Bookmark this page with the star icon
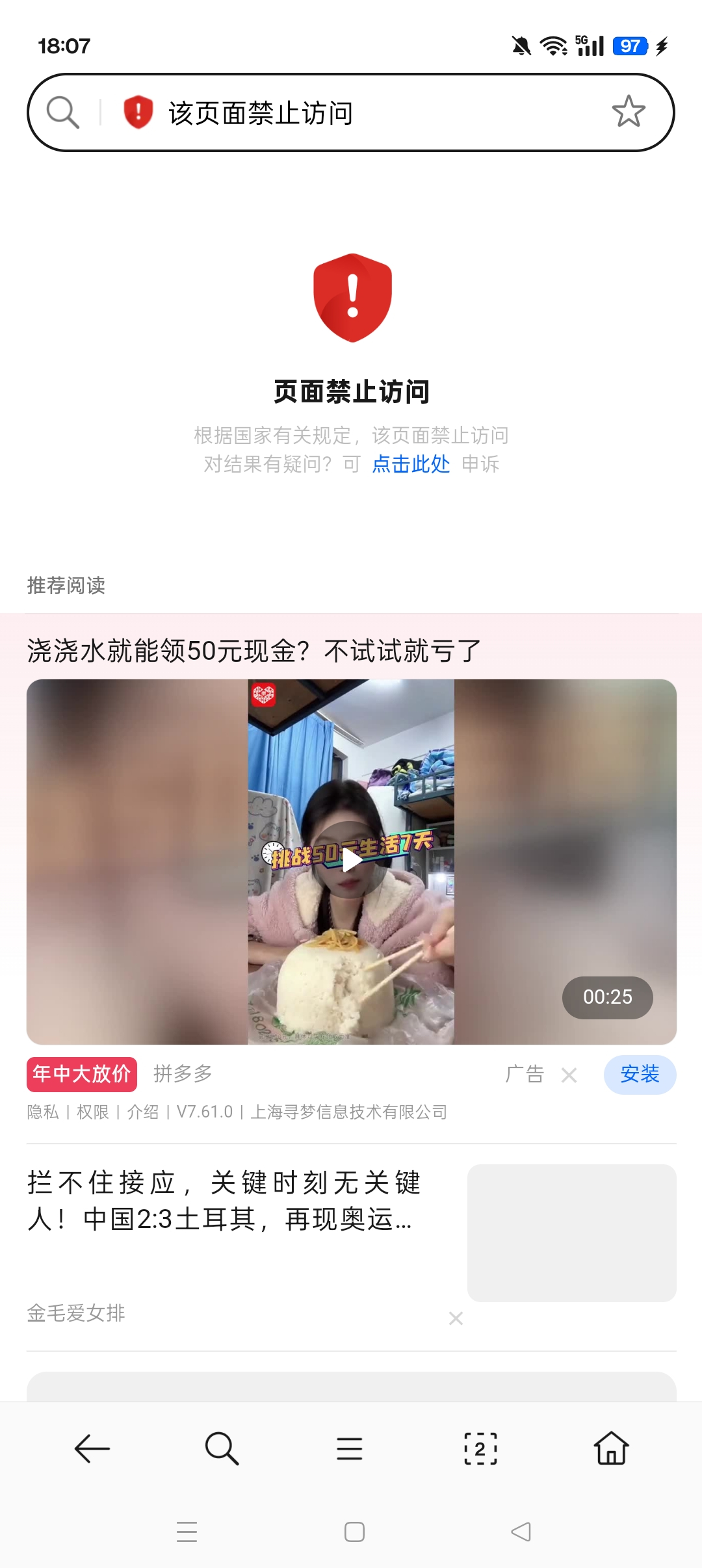This screenshot has width=702, height=1568. point(628,112)
